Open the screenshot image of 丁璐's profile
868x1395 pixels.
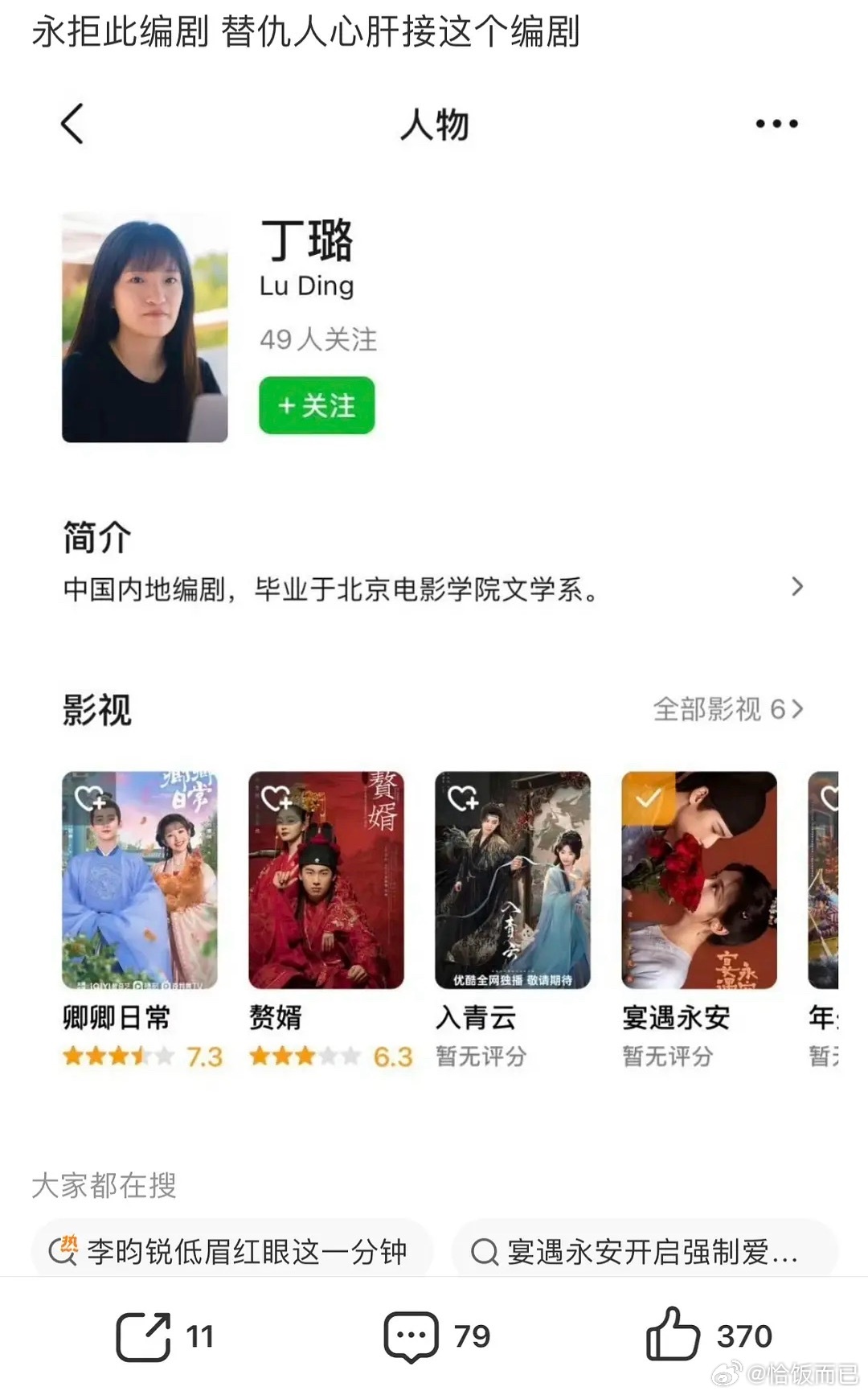click(434, 643)
